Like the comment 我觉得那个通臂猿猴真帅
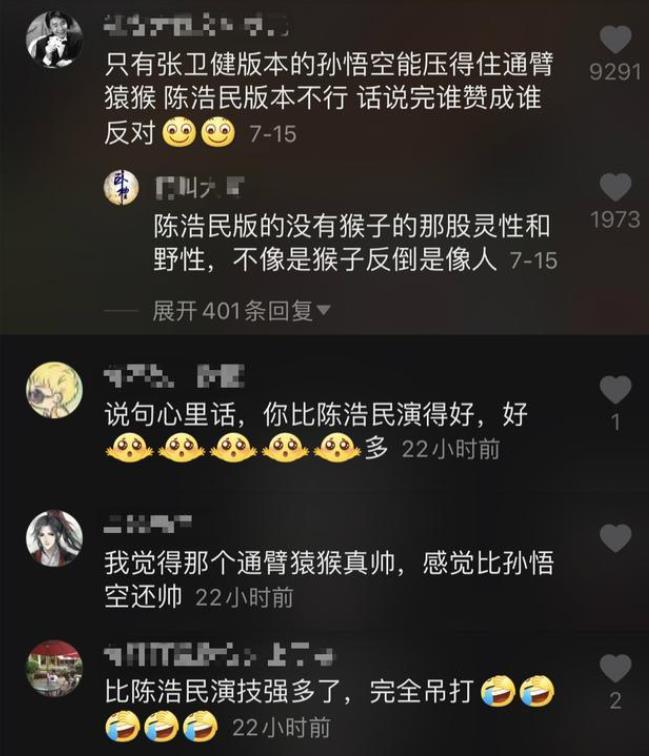The height and width of the screenshot is (756, 649). pyautogui.click(x=615, y=538)
